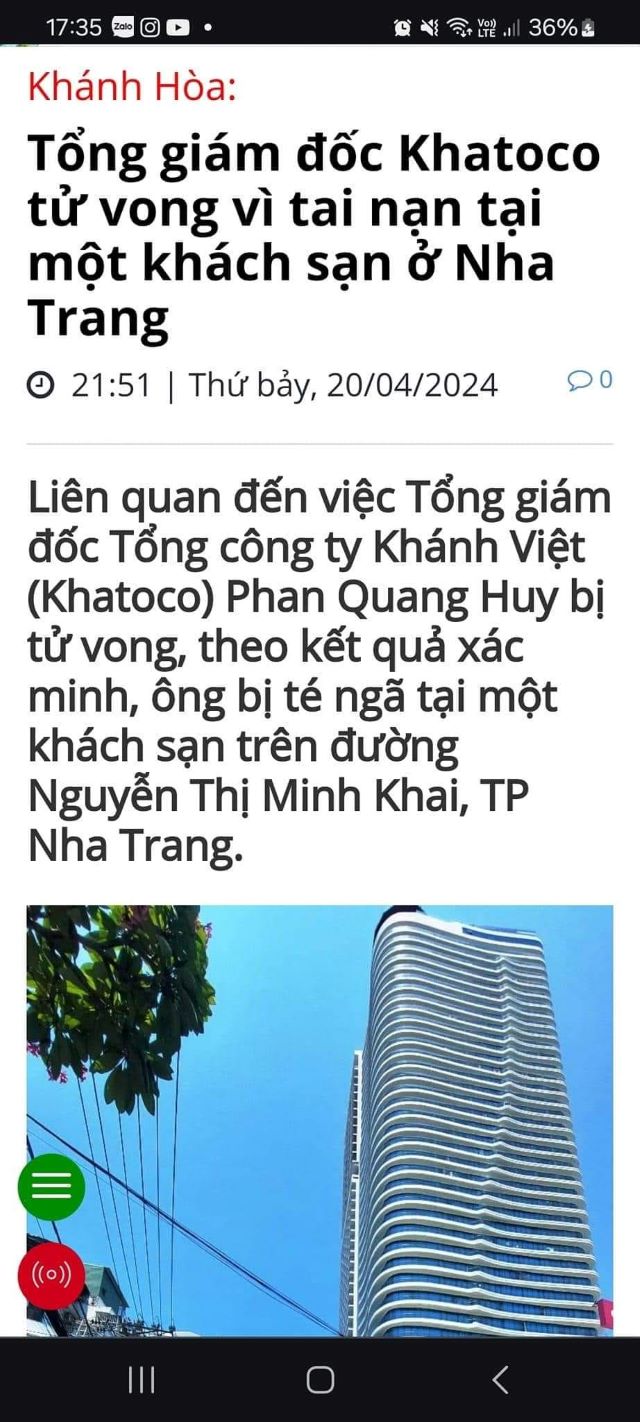The height and width of the screenshot is (1422, 640).
Task: Tap the red live broadcast button
Action: click(51, 1274)
